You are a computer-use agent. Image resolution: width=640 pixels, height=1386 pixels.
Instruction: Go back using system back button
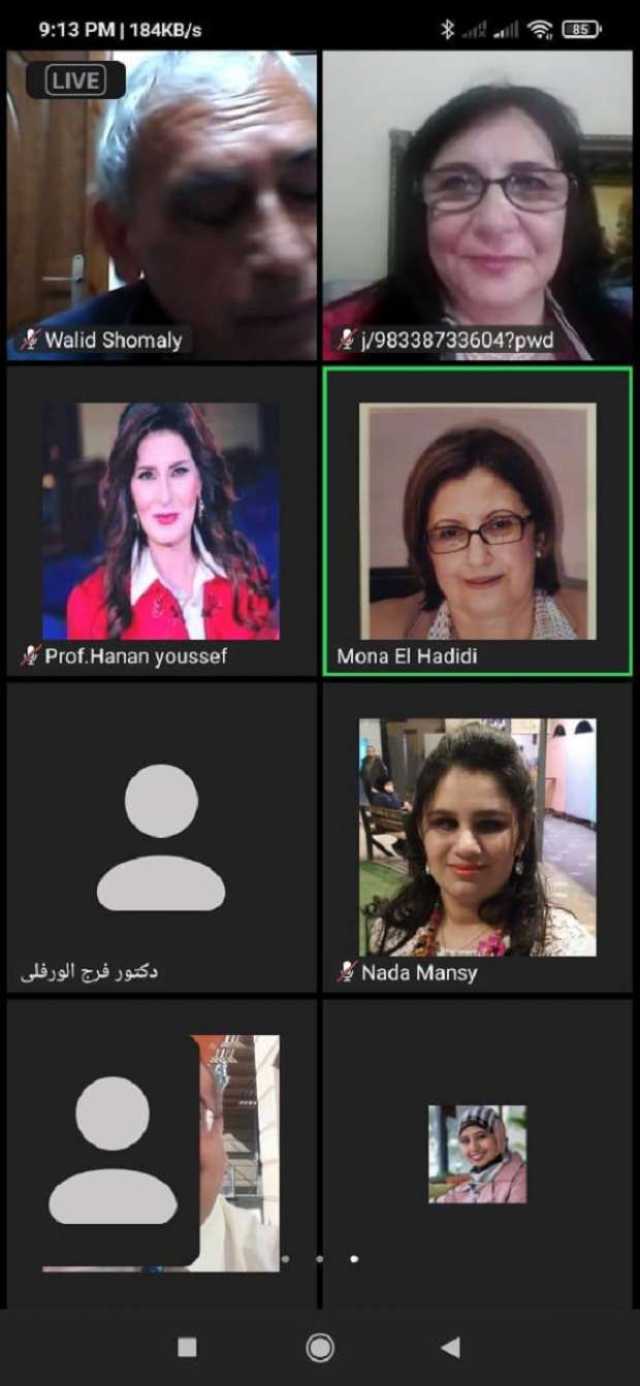coord(451,1348)
